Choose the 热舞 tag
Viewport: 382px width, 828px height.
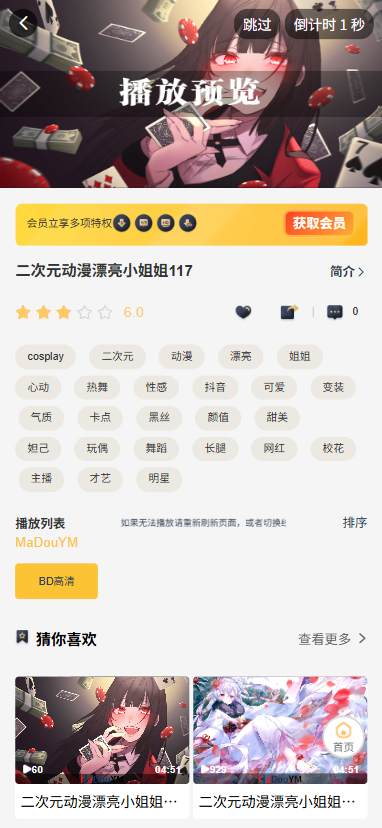coord(97,388)
